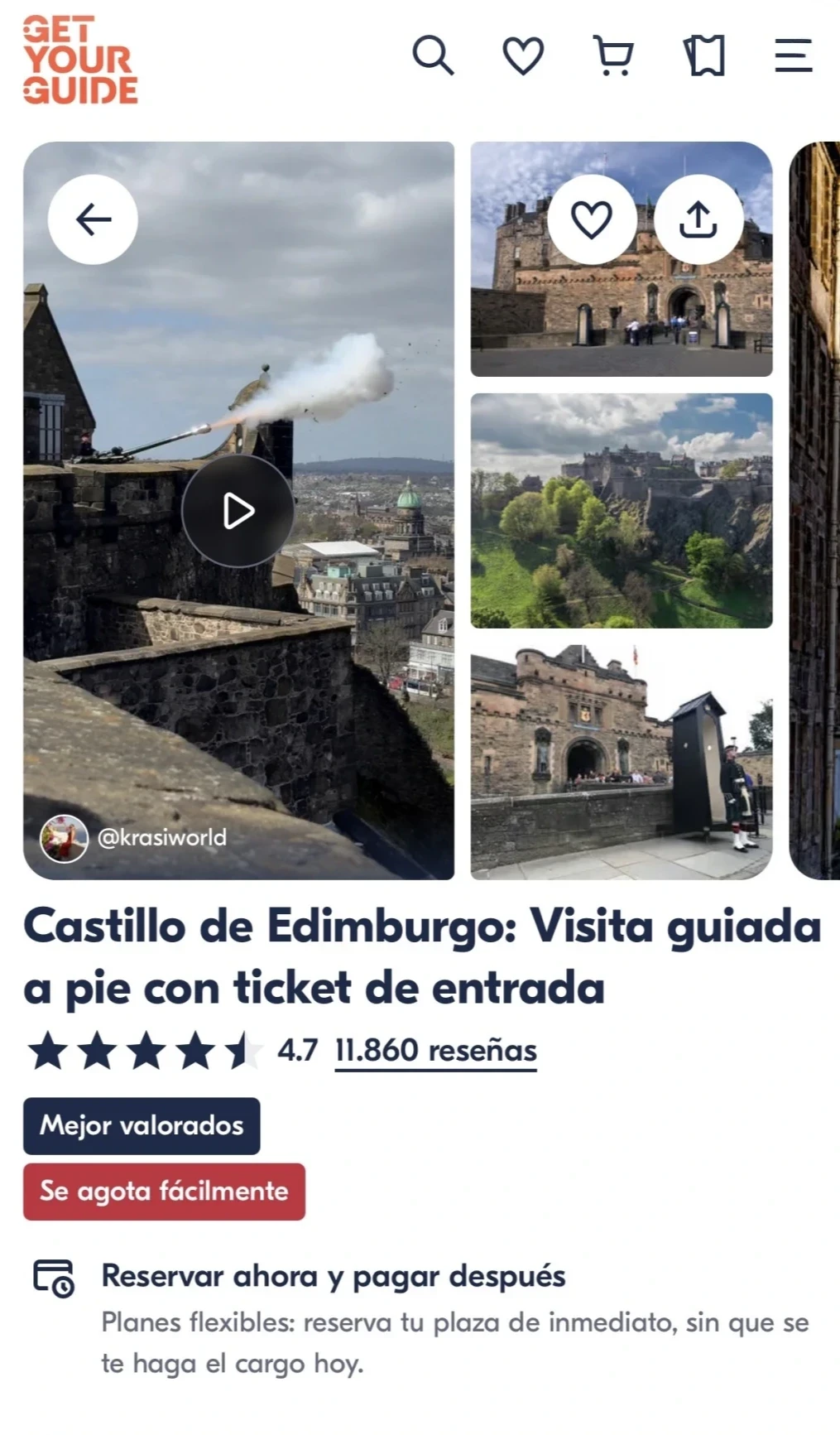This screenshot has width=840, height=1435.
Task: Save this tour with the gallery heart
Action: [592, 219]
